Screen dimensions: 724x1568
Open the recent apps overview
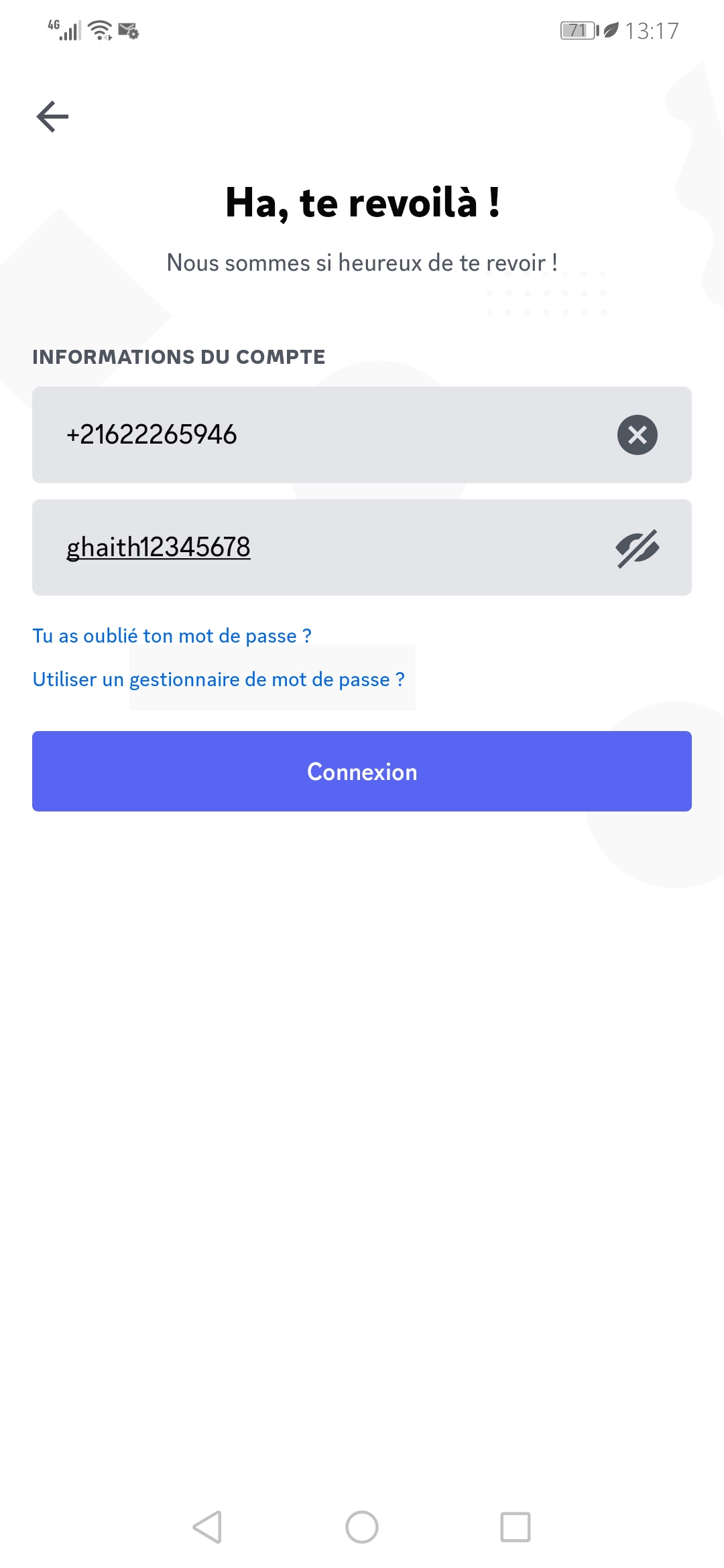point(515,1527)
